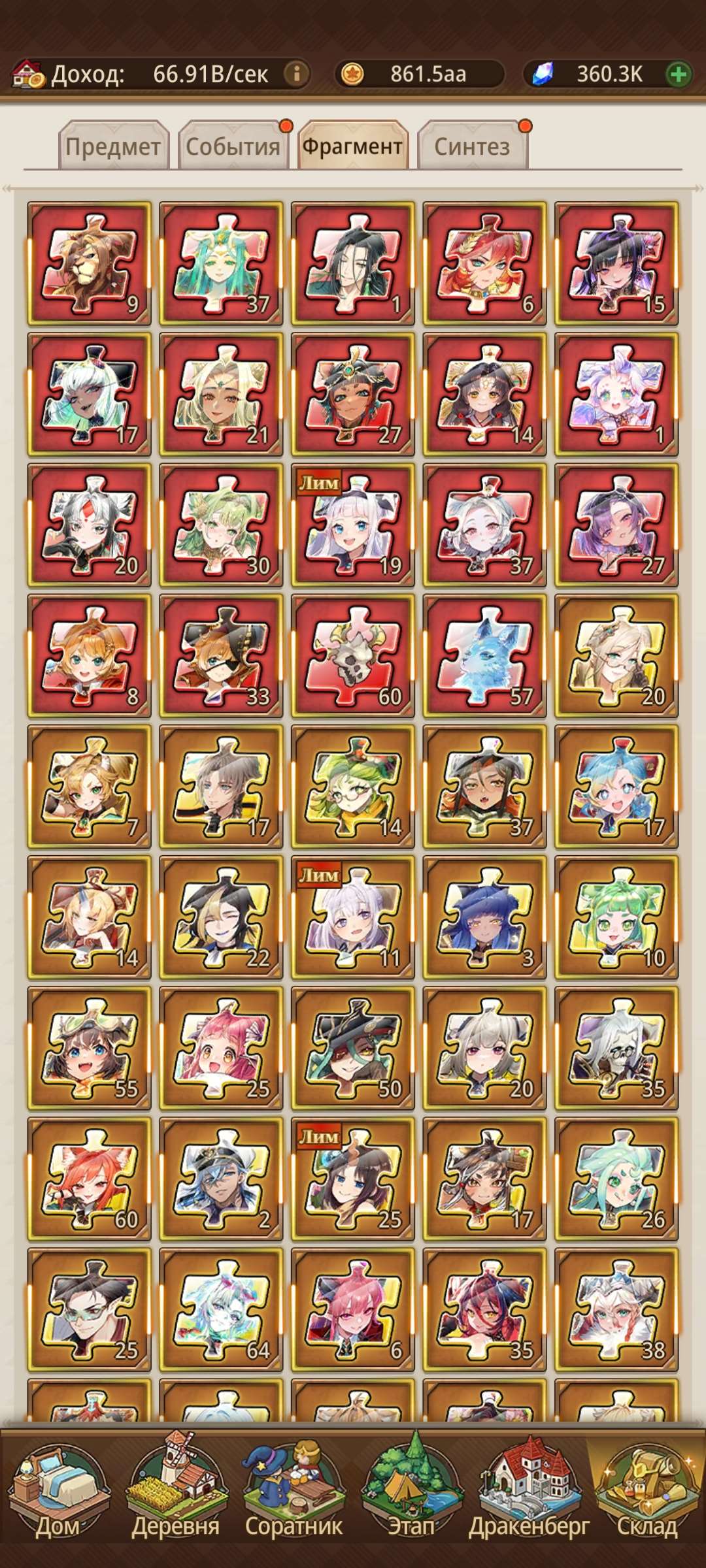Open the Деревня section
The width and height of the screenshot is (706, 1568).
click(x=175, y=1496)
